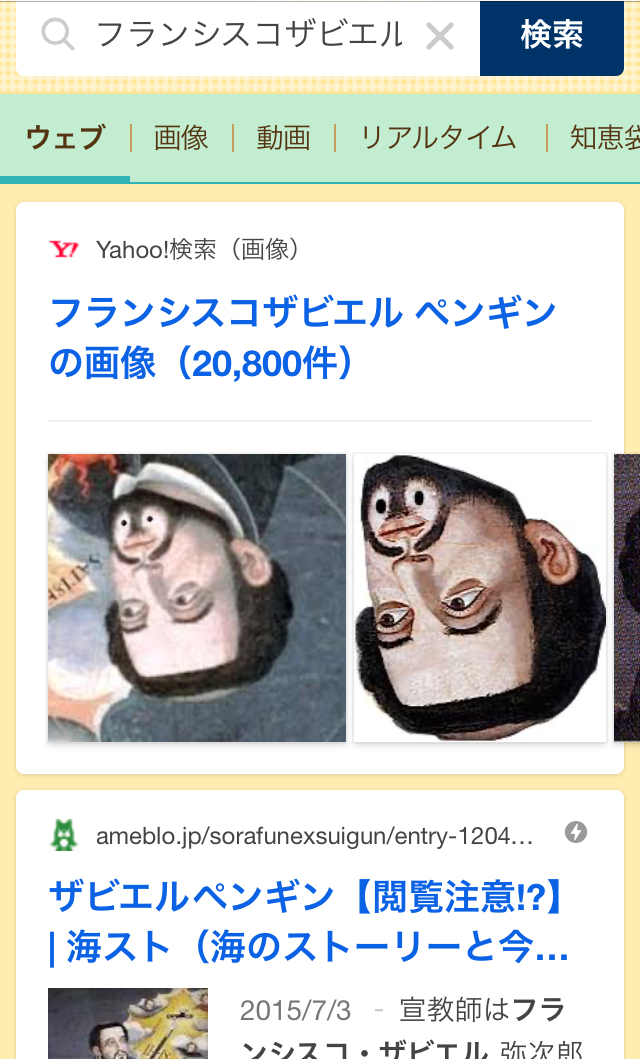Open the フランシスコザビエル ペンギンの画像 link

(x=302, y=338)
